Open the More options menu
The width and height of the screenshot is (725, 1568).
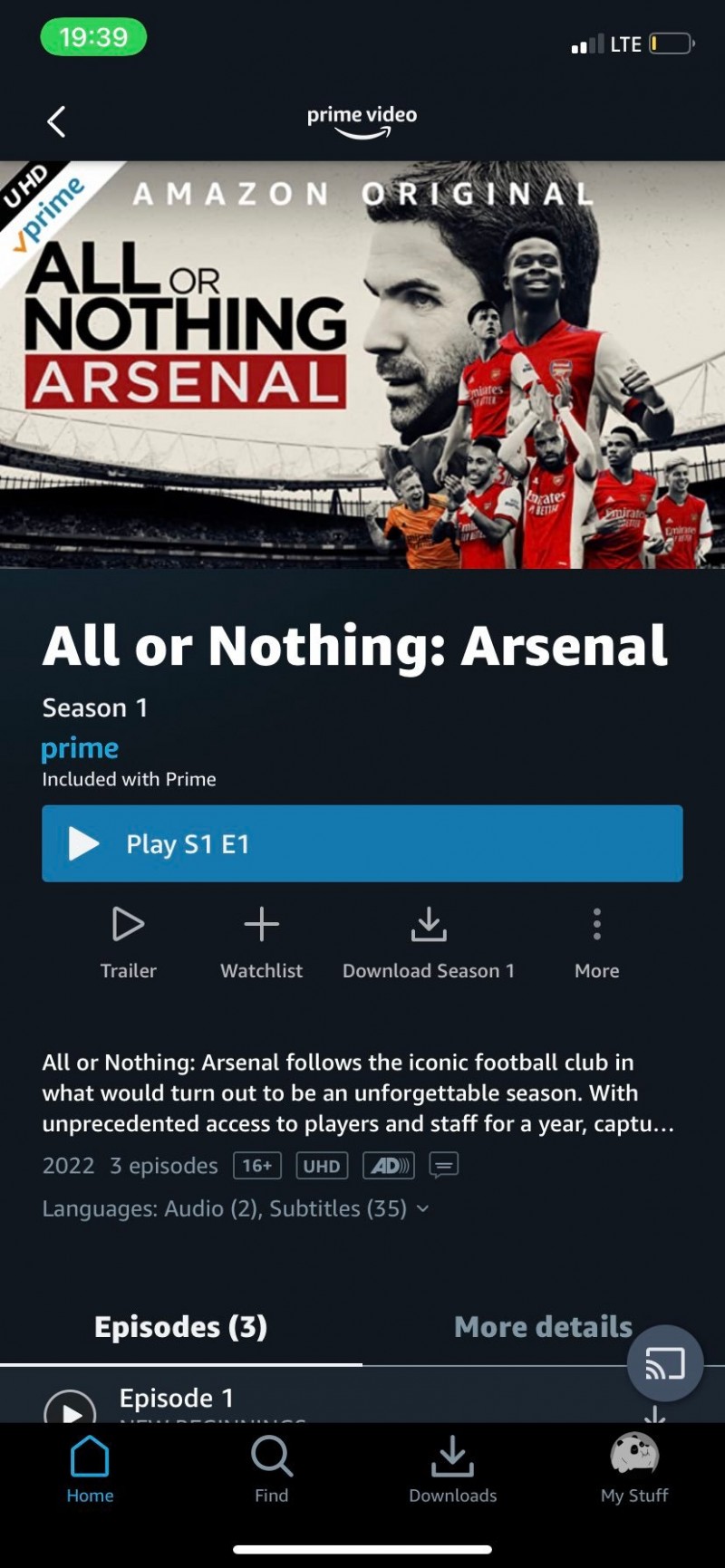tap(596, 942)
